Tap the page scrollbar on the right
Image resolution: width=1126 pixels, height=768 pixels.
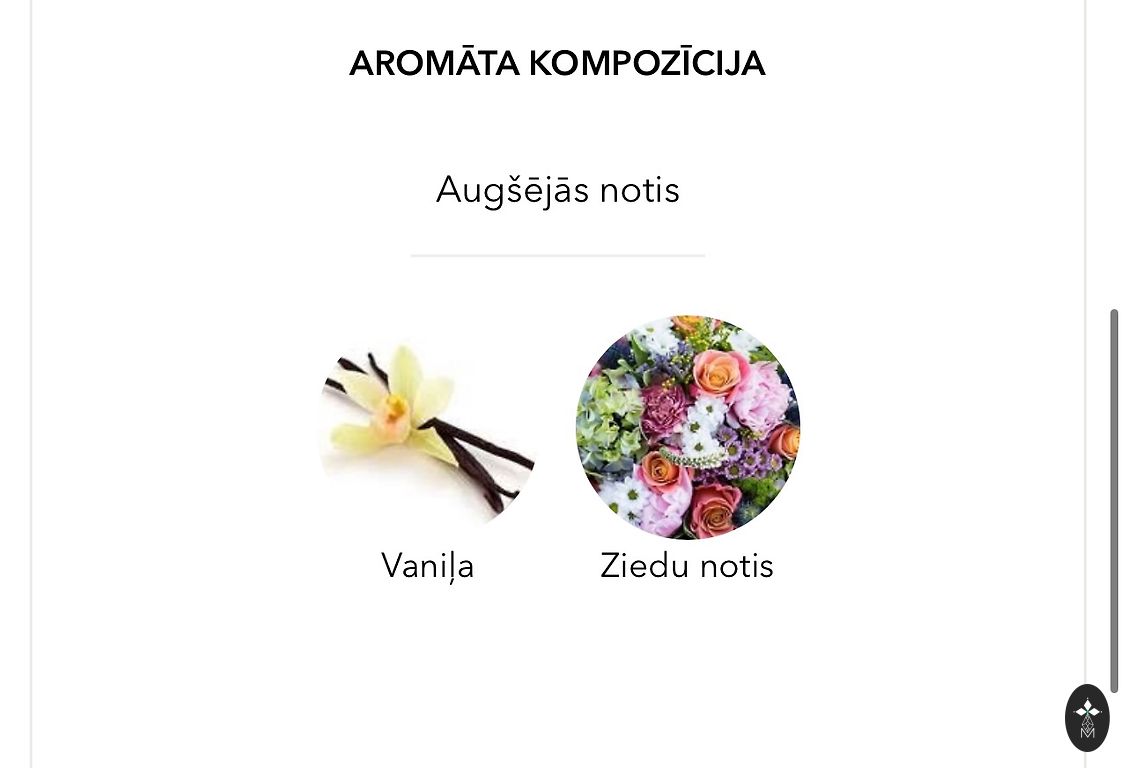pyautogui.click(x=1114, y=500)
